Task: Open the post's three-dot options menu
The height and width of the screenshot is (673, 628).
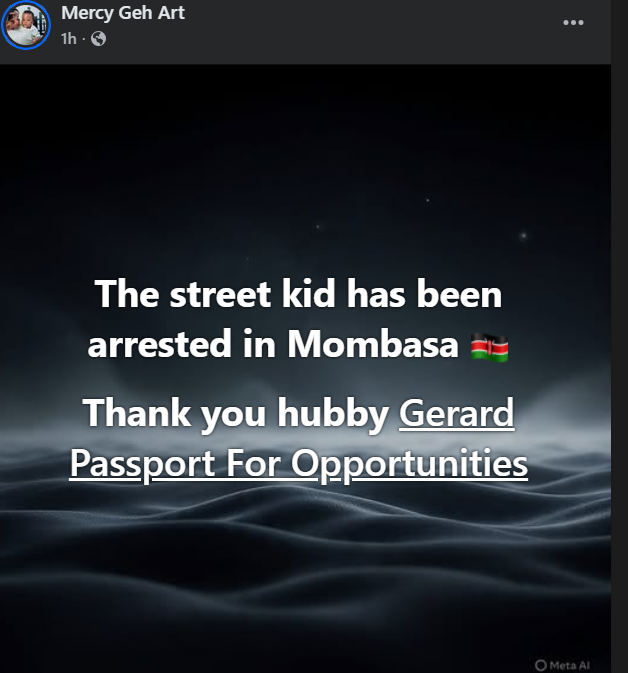Action: click(x=573, y=23)
